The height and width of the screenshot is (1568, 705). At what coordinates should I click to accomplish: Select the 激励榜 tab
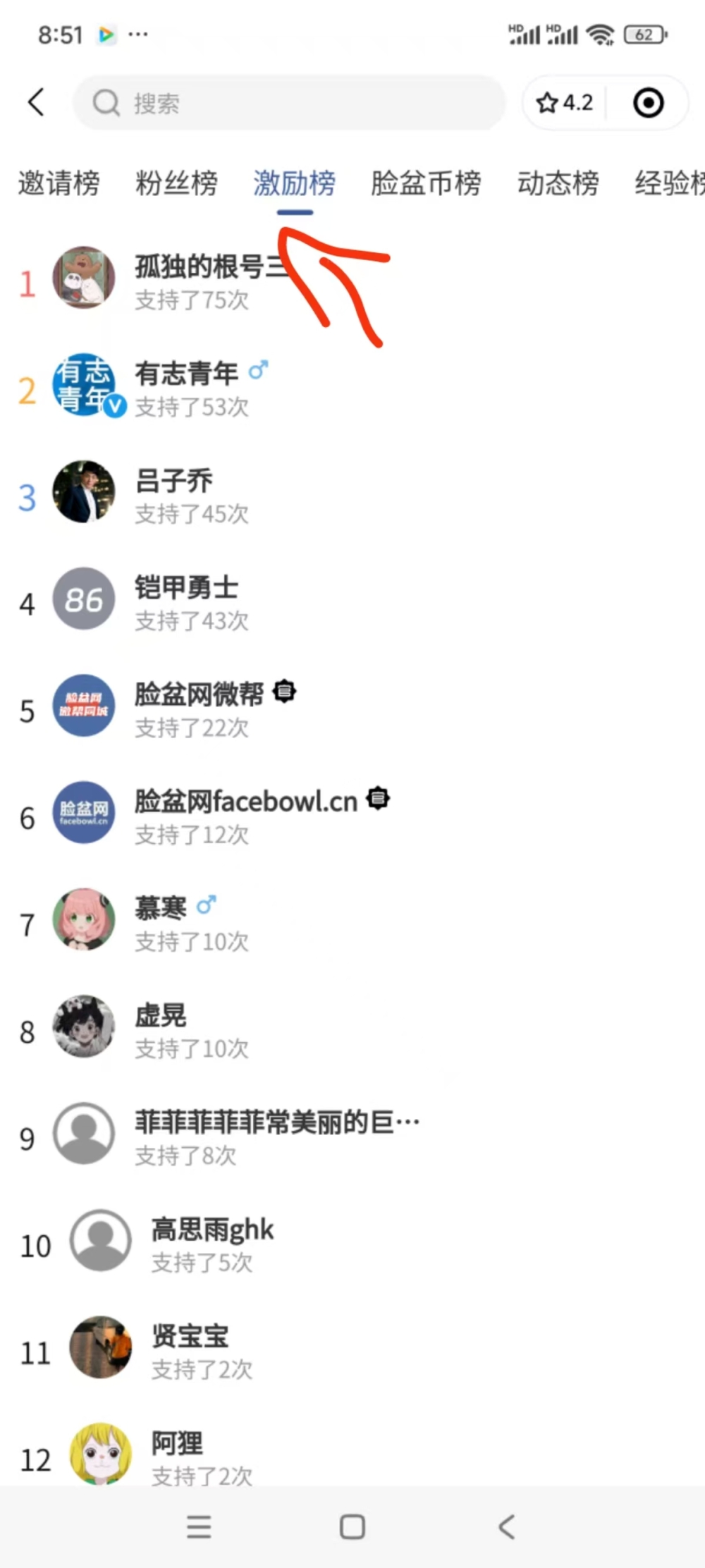[x=294, y=183]
